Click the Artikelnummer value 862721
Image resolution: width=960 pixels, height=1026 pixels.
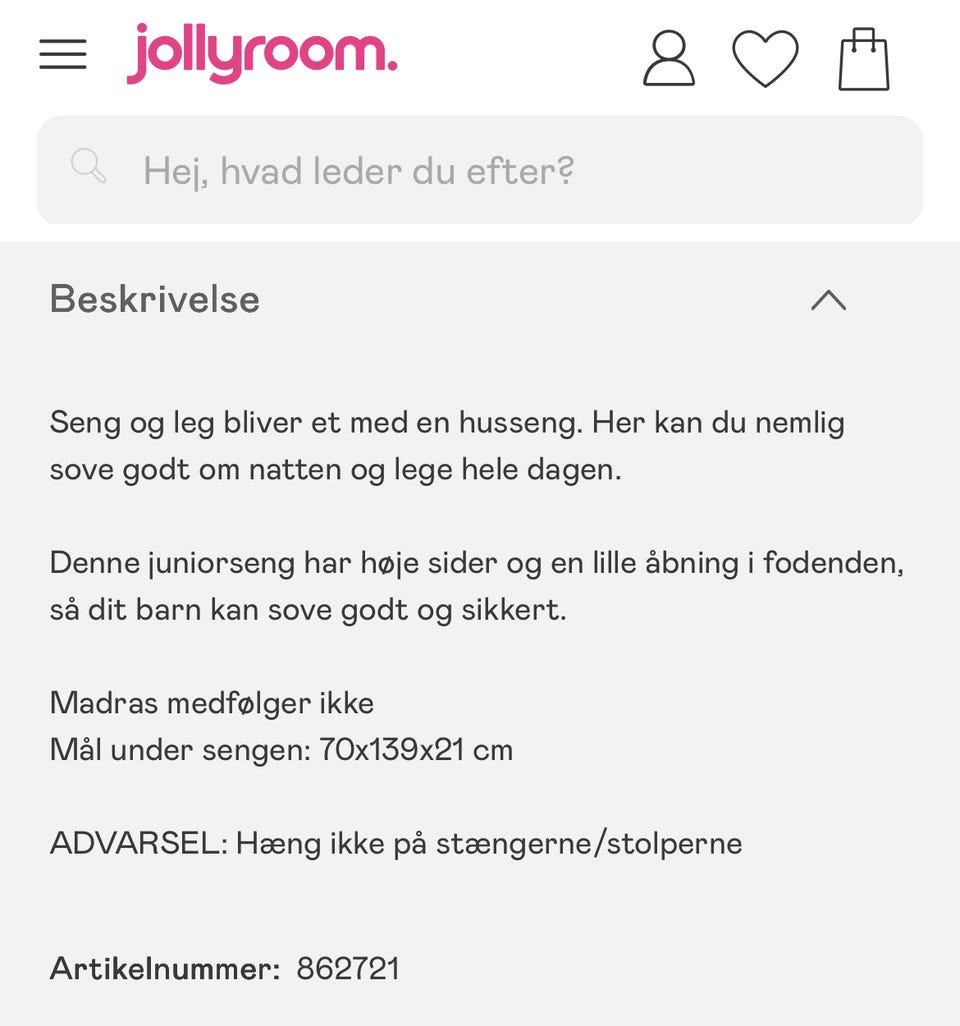(349, 967)
